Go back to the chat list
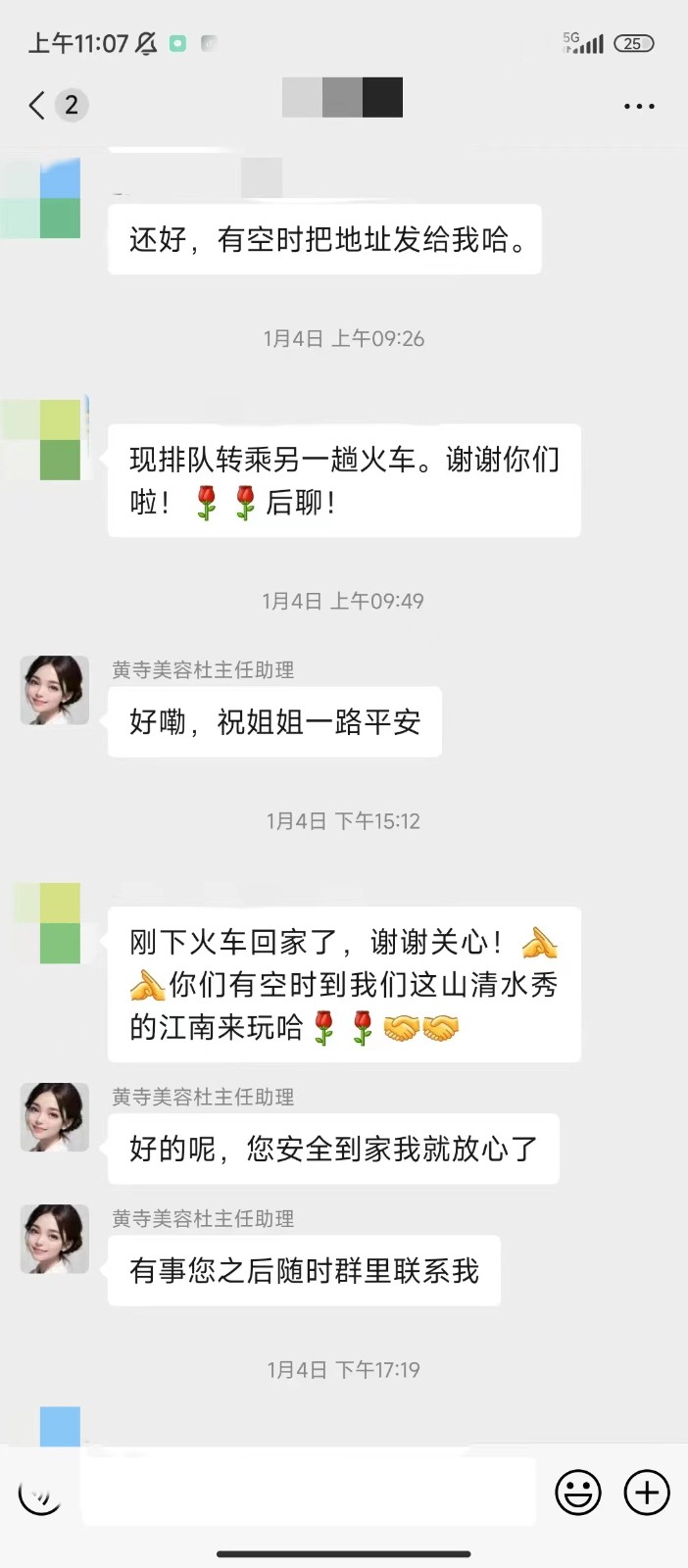This screenshot has height=1568, width=688. 37,105
